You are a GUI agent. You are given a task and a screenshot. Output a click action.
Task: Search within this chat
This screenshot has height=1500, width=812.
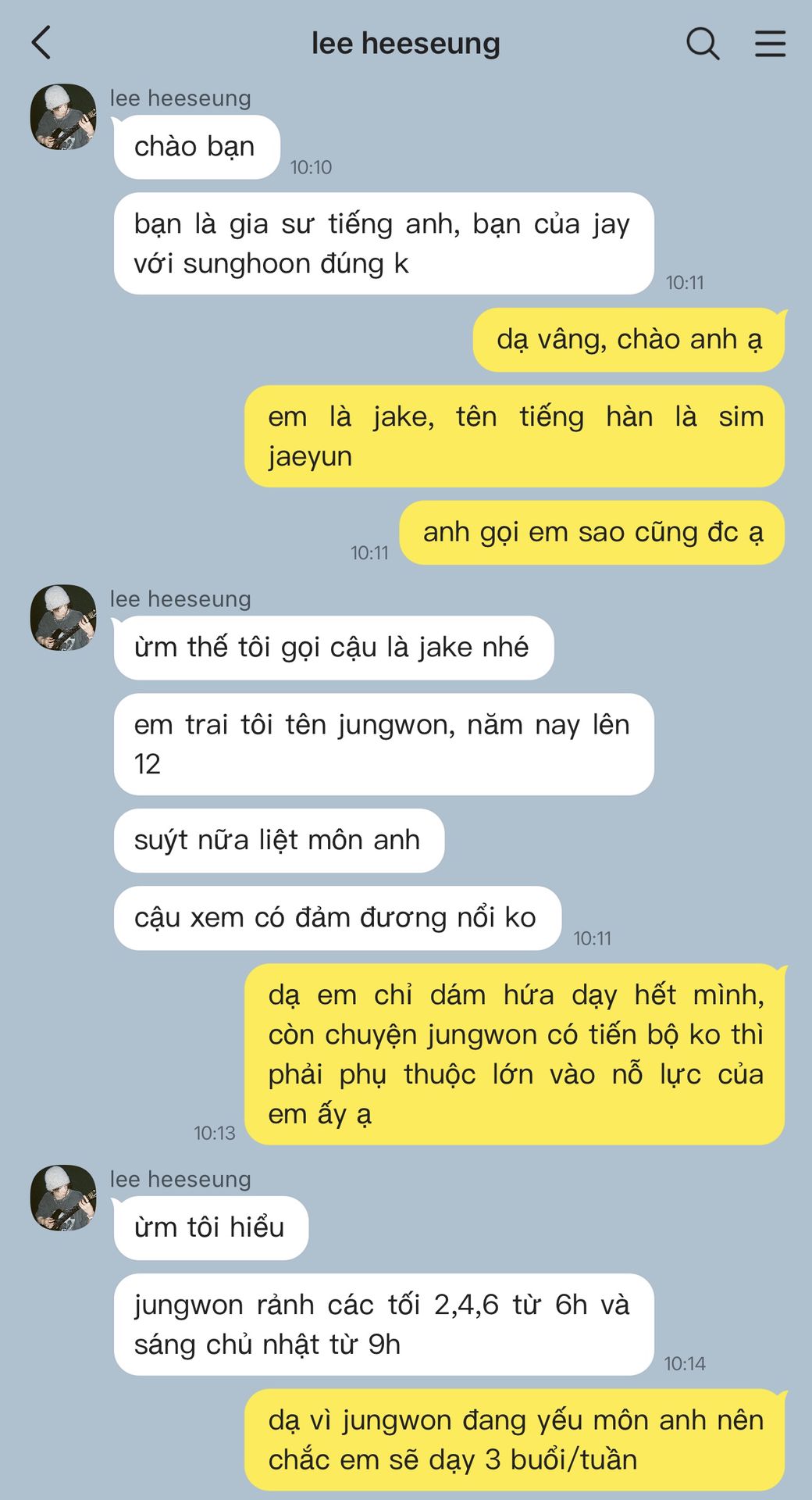(702, 44)
